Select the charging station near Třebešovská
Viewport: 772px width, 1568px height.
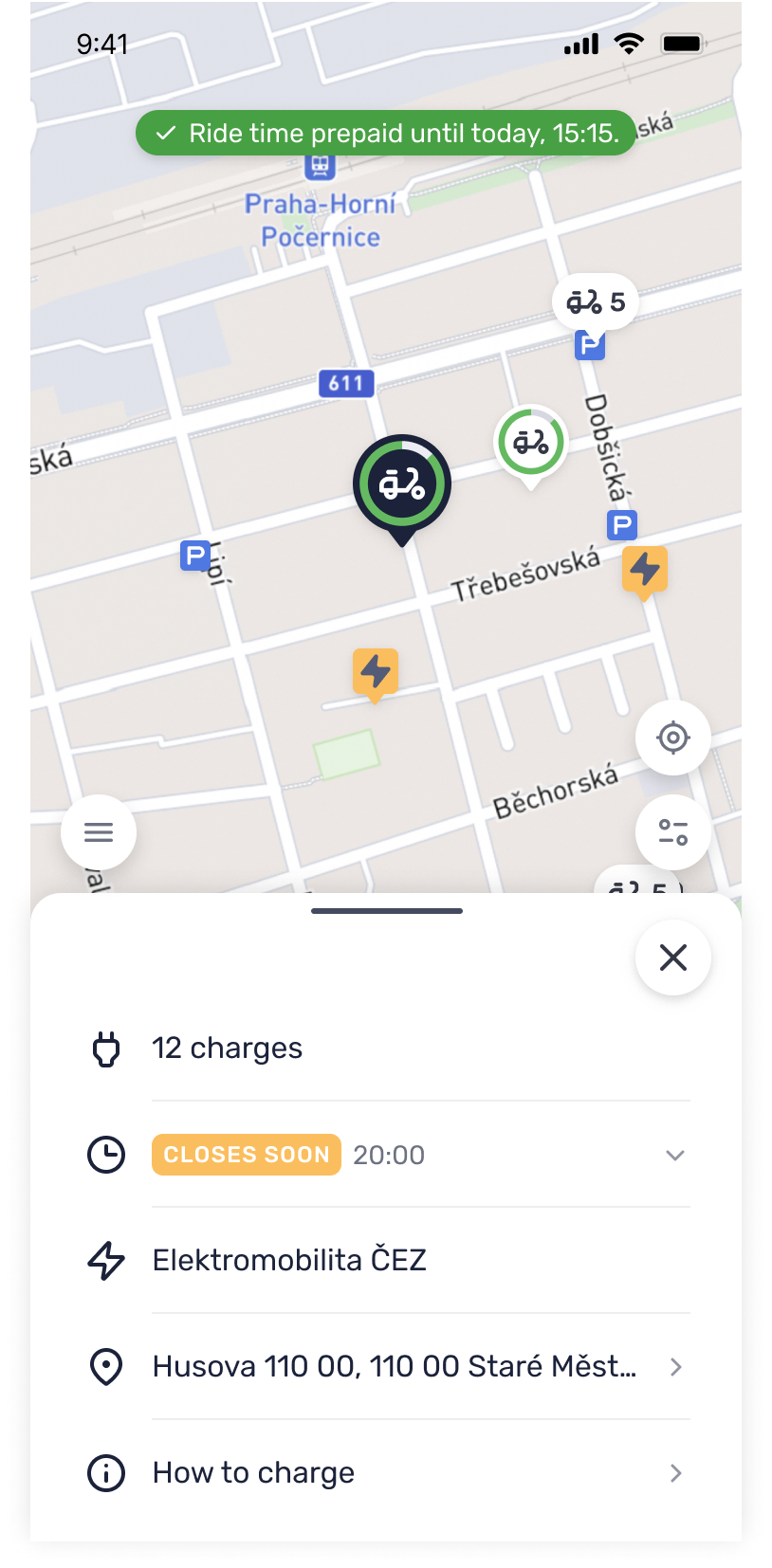(645, 570)
